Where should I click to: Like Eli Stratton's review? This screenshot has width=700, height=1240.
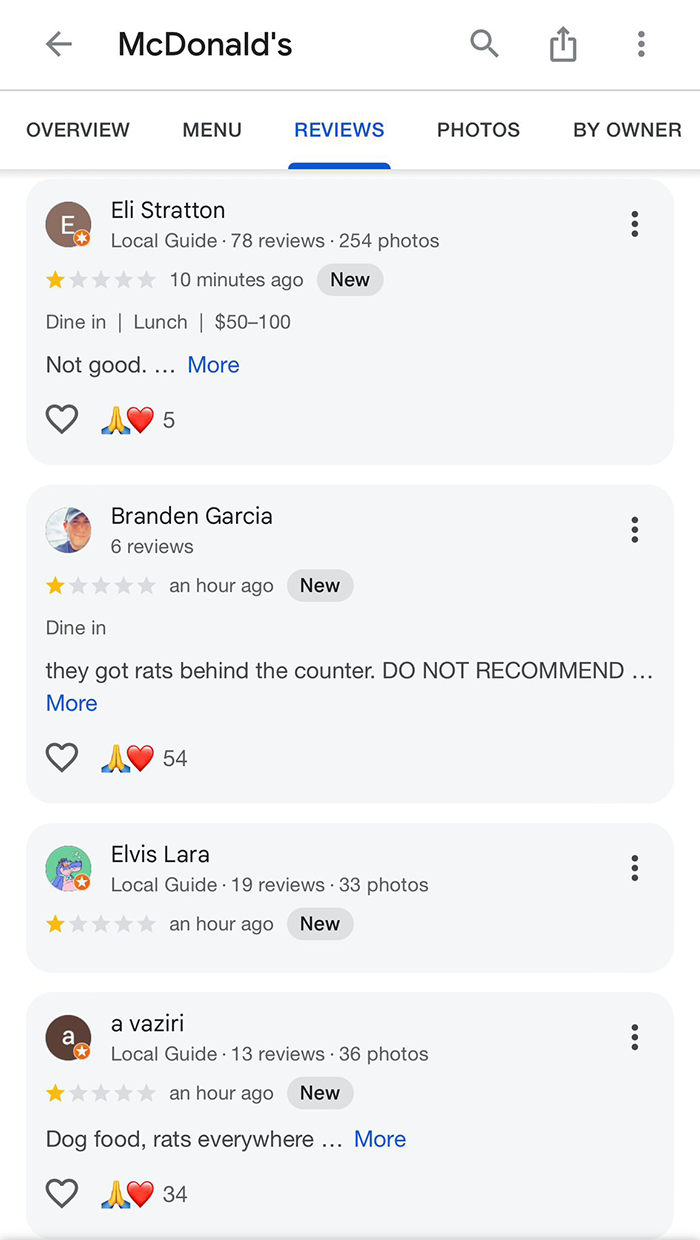[62, 420]
